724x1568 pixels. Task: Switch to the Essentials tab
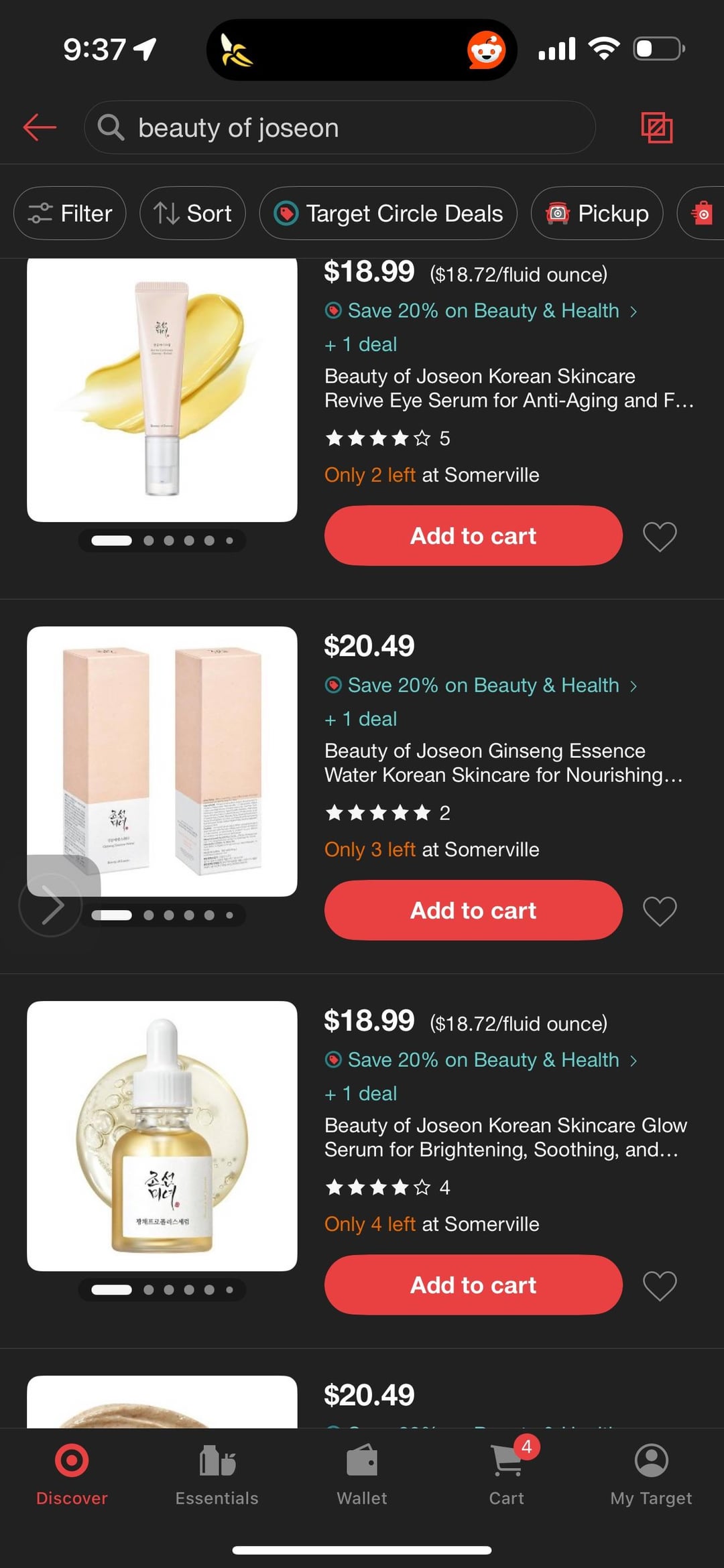[x=217, y=1474]
